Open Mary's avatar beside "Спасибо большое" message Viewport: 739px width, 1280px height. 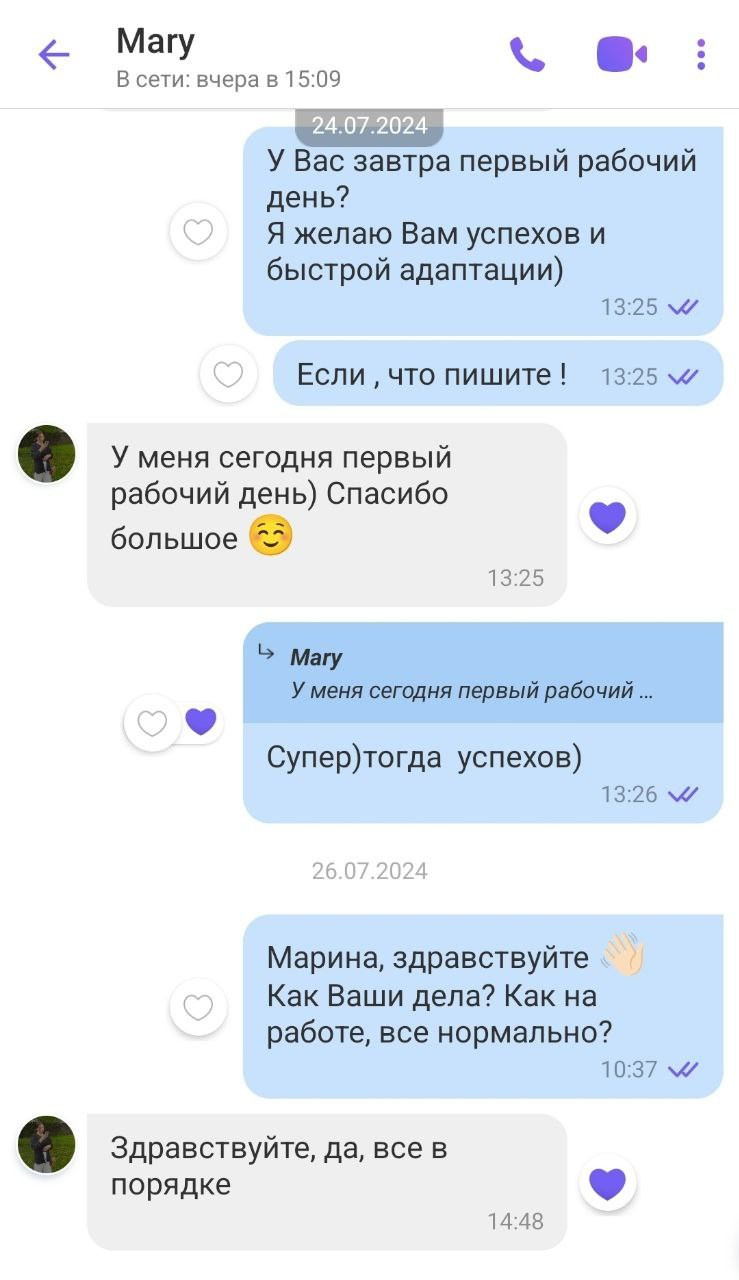pos(47,454)
